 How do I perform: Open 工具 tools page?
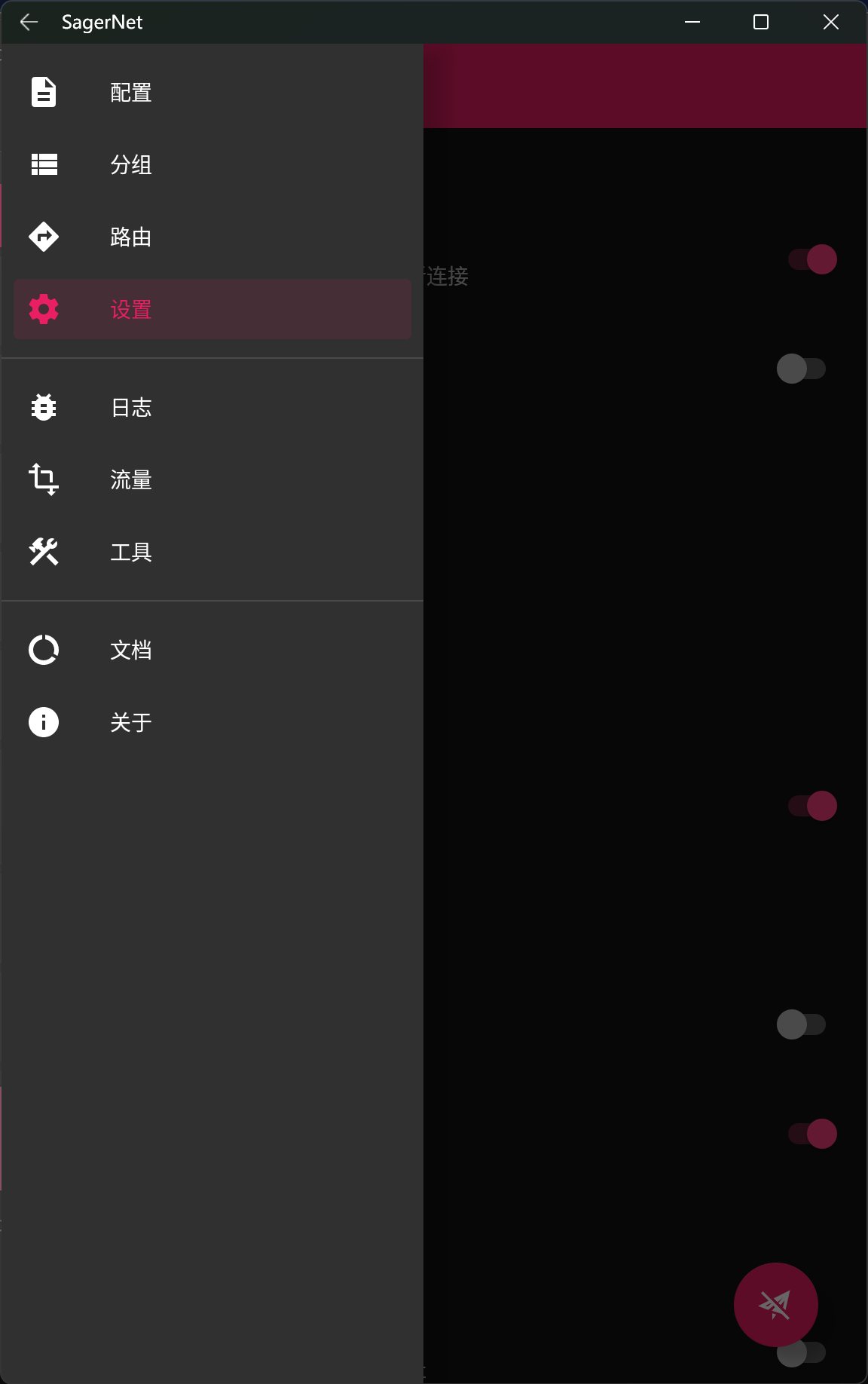(131, 553)
